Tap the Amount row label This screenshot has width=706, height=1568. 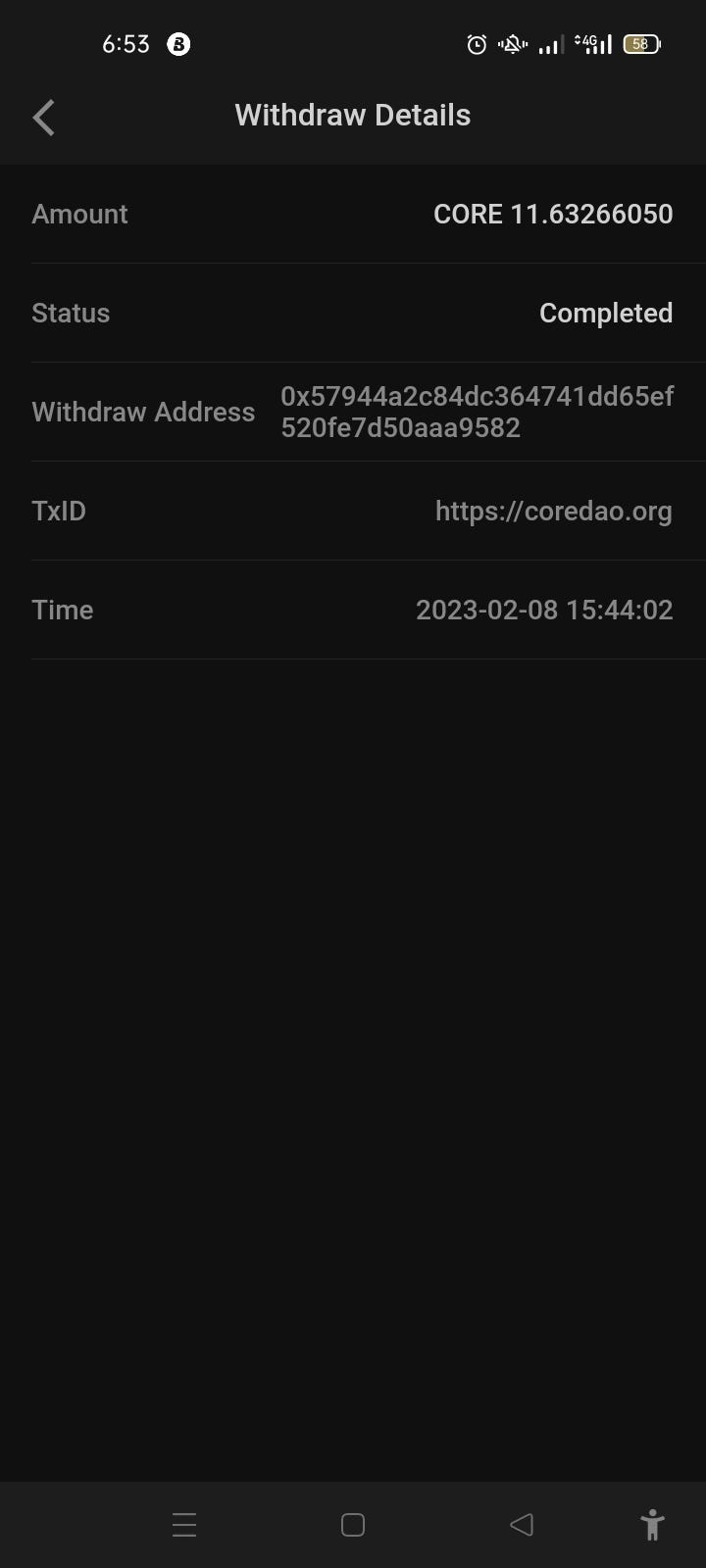(79, 214)
